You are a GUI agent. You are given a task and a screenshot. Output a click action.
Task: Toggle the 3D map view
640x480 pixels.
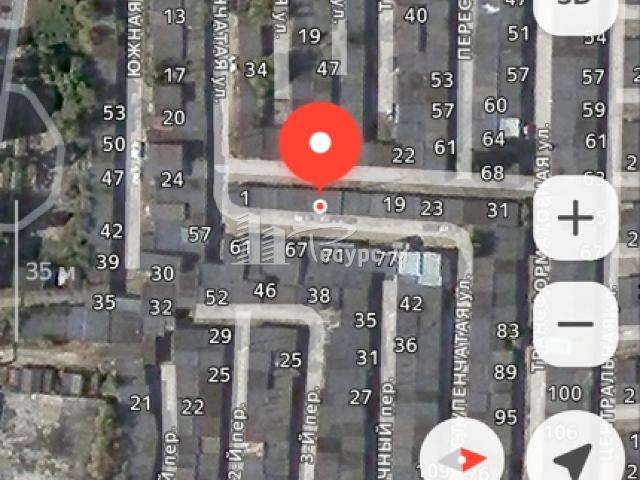(576, 8)
